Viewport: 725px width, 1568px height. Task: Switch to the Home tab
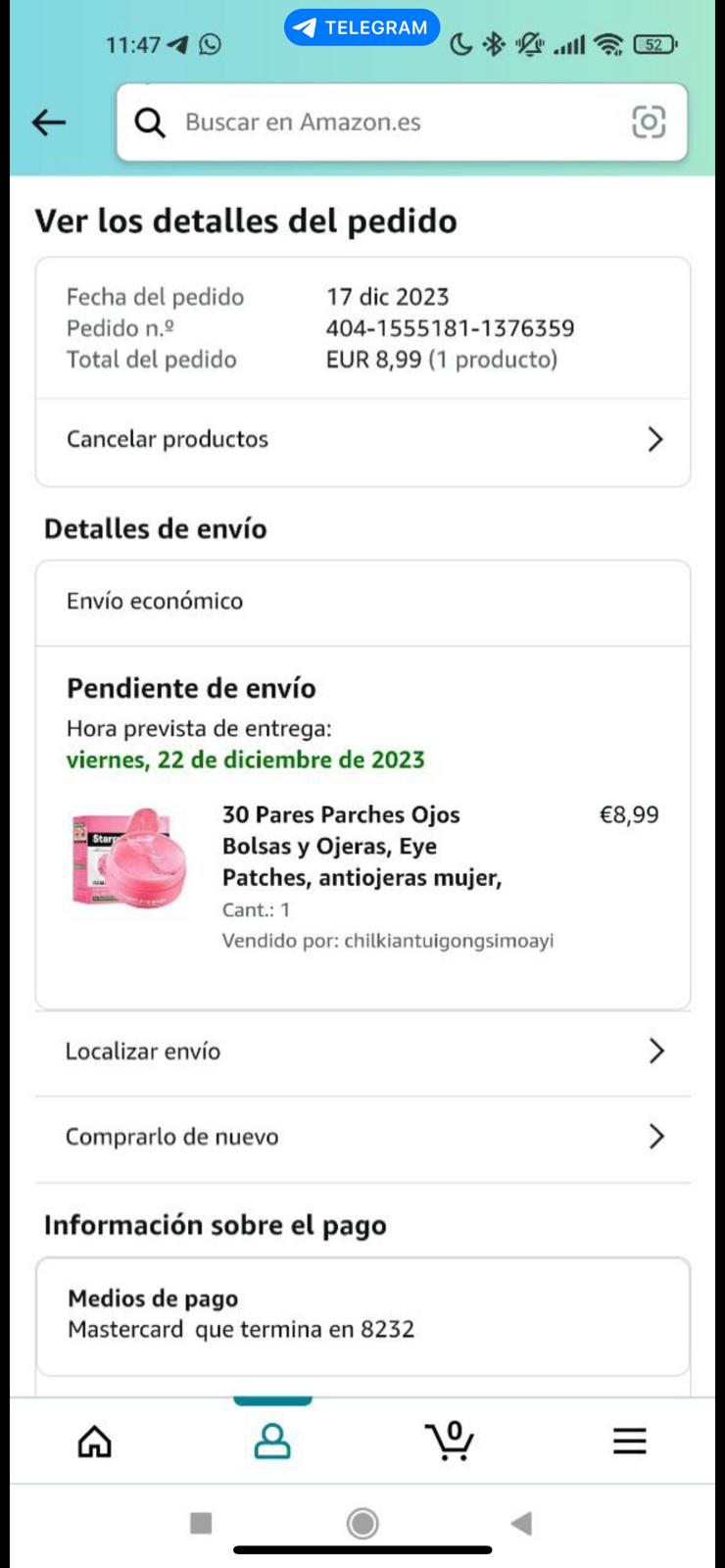(95, 1442)
